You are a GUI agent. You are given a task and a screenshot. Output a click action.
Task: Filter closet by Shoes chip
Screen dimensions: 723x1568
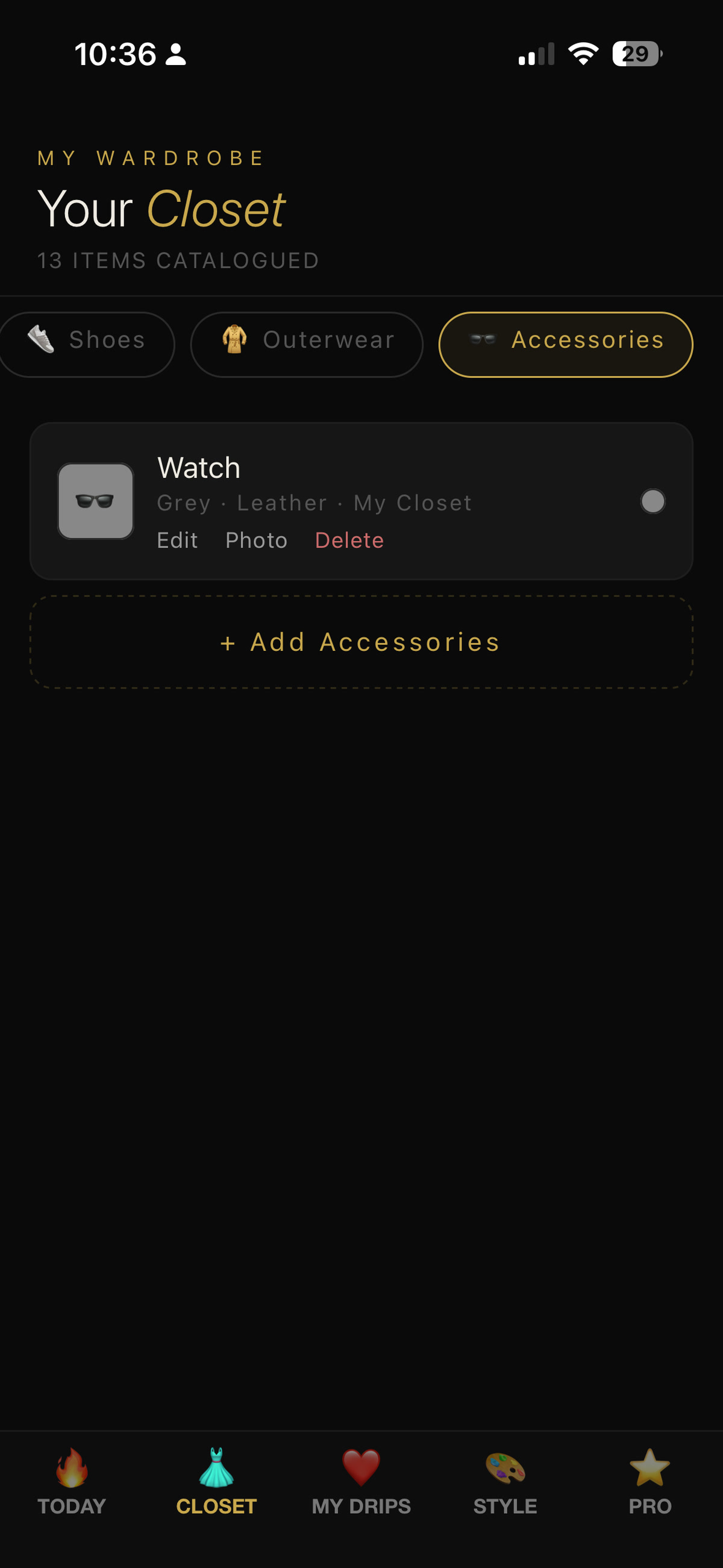[x=86, y=345]
